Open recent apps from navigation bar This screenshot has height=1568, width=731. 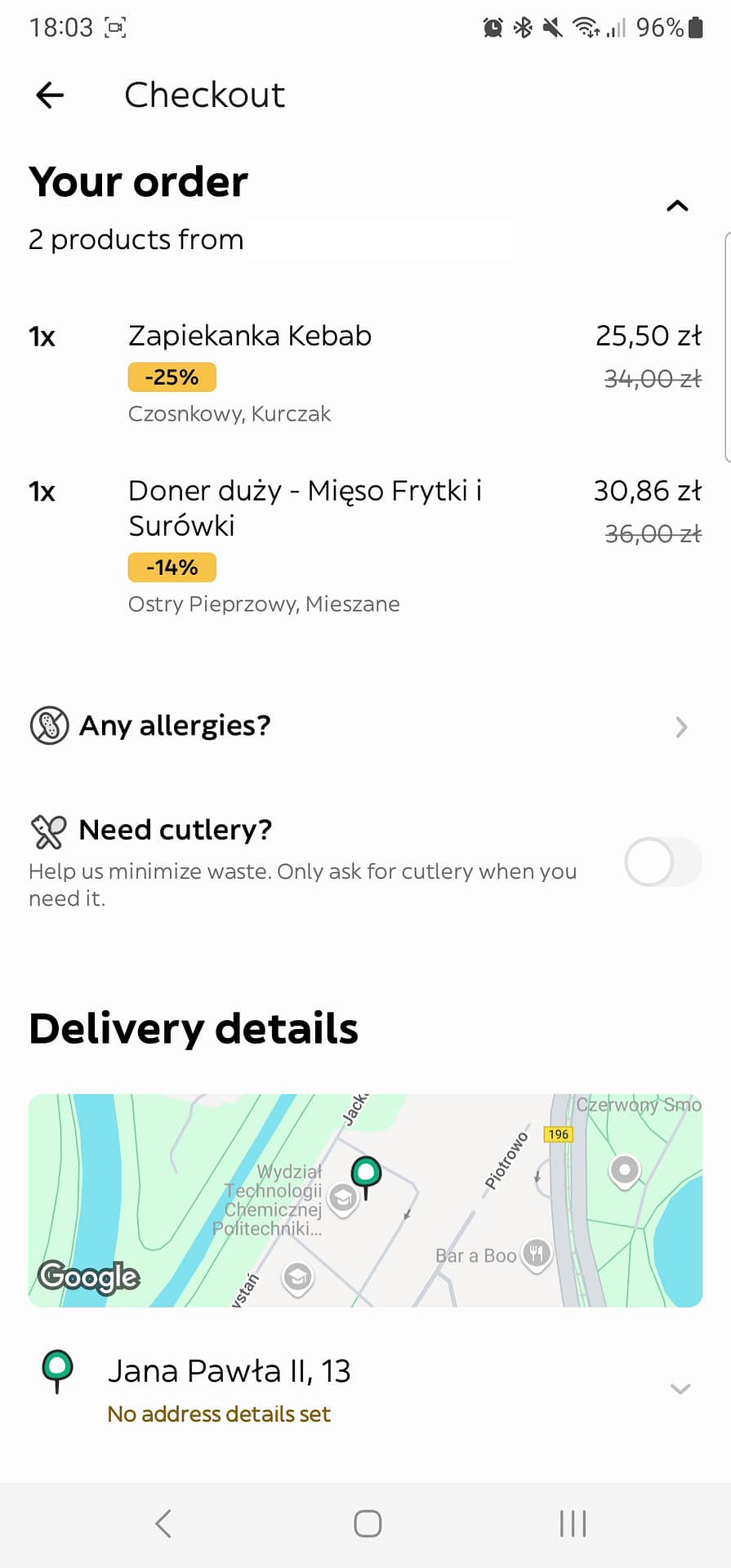click(x=573, y=1523)
